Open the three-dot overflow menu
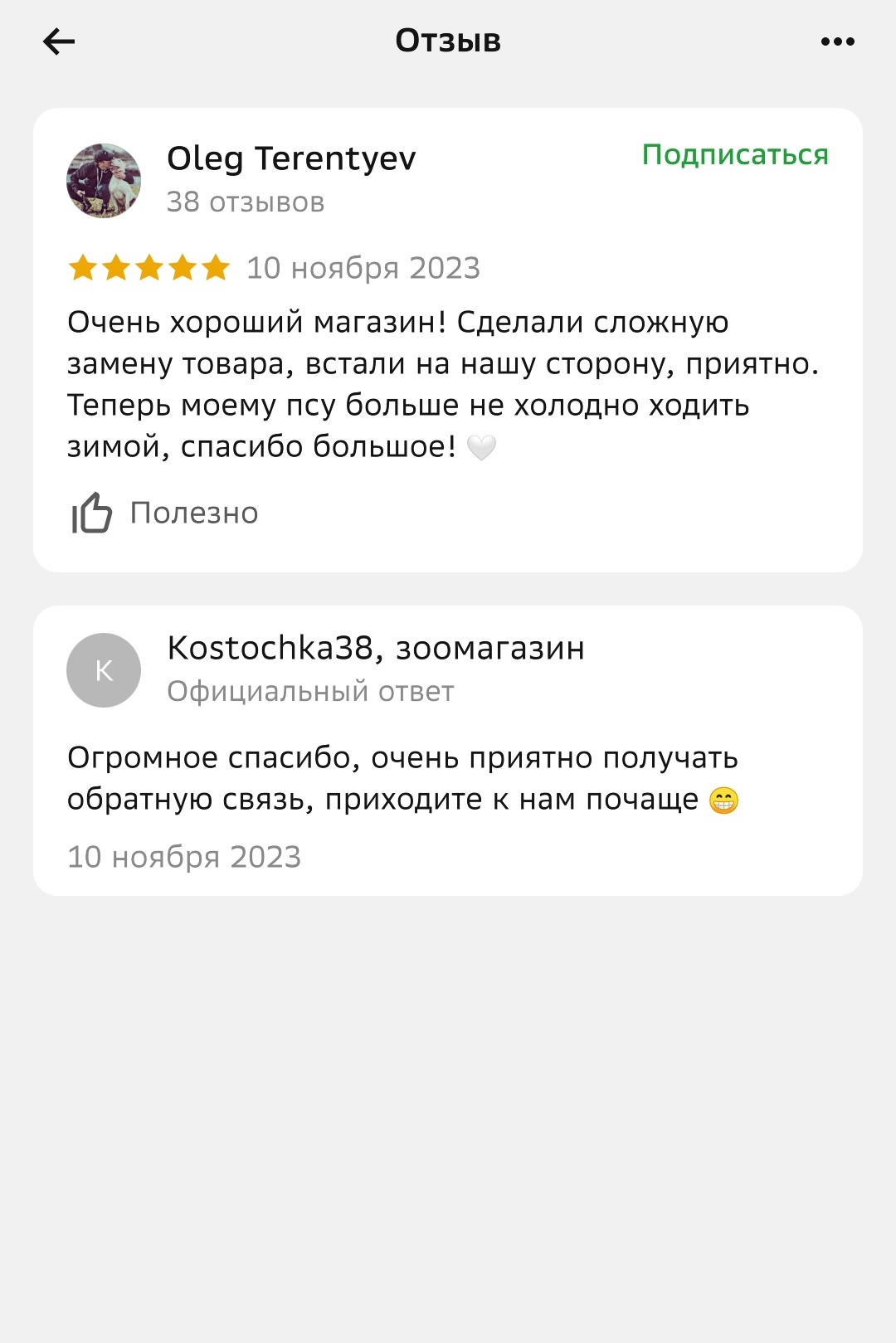 (x=837, y=41)
